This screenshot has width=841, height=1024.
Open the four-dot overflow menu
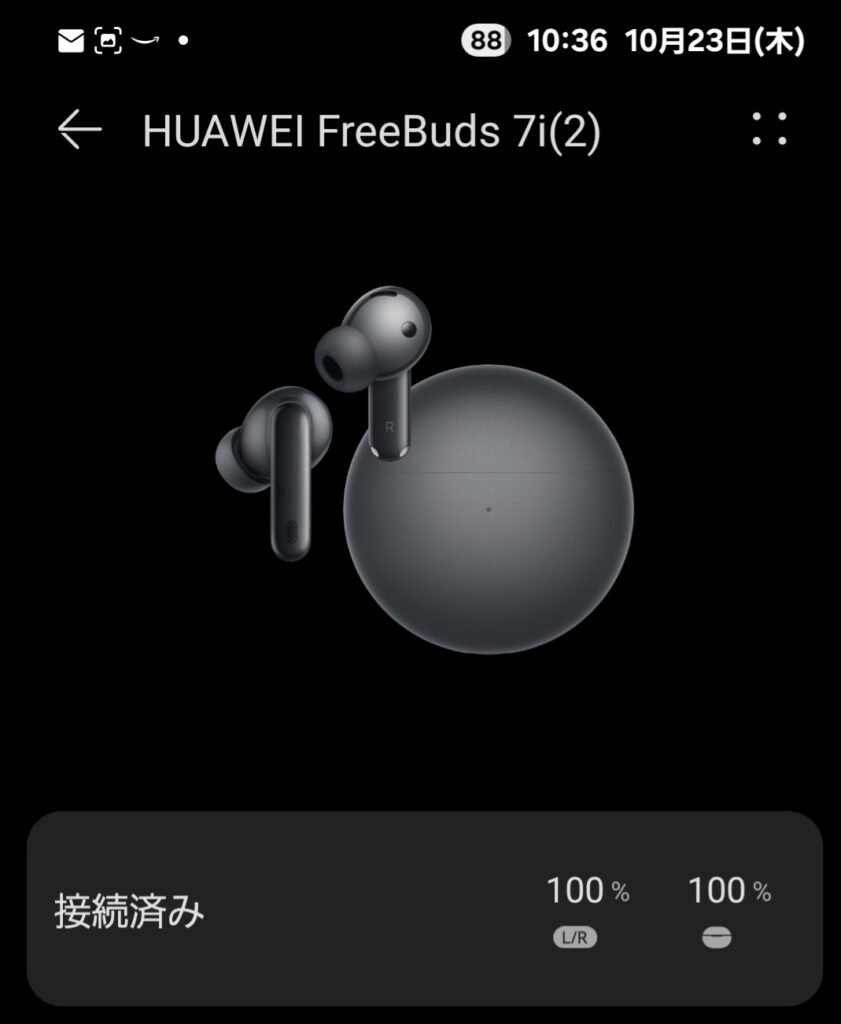point(769,129)
